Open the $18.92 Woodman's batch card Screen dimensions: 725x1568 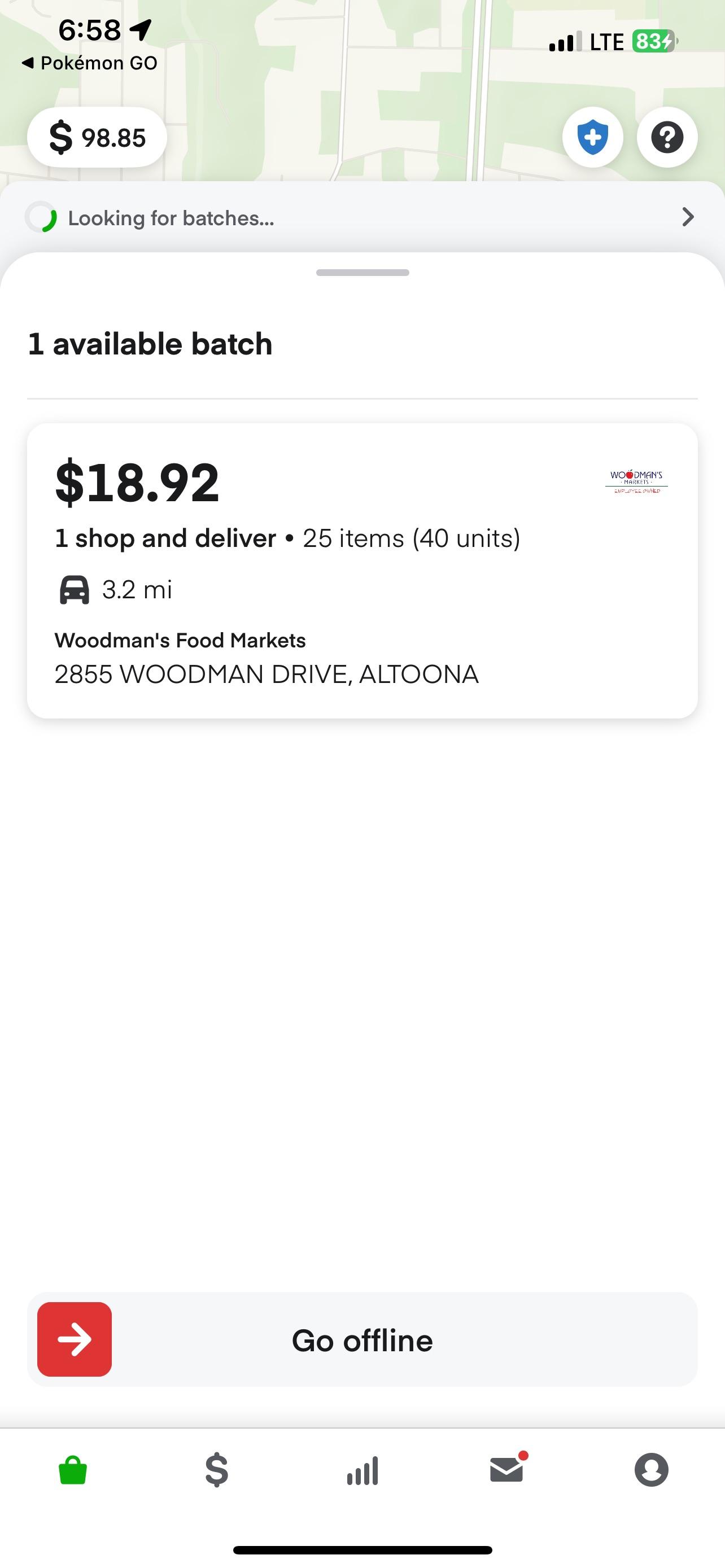(x=362, y=570)
